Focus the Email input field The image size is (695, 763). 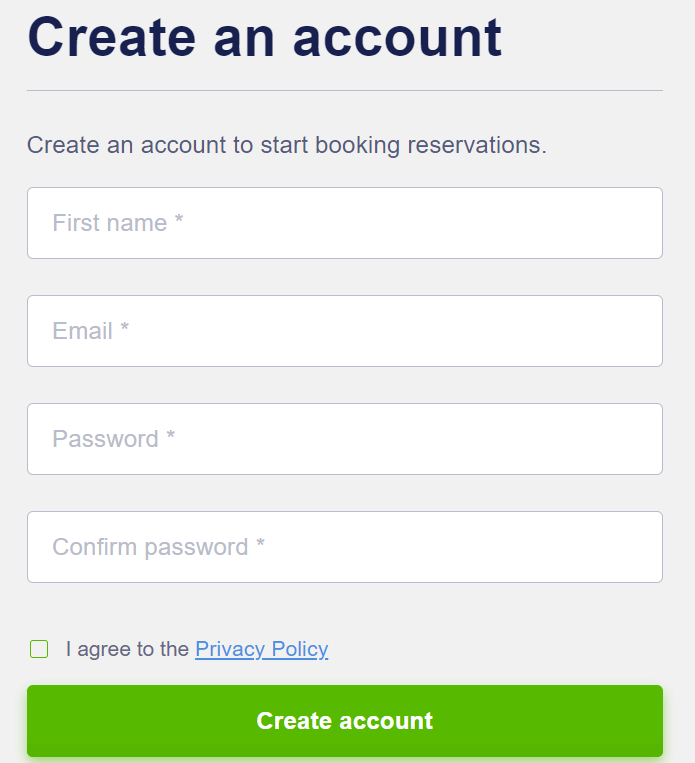(x=344, y=331)
